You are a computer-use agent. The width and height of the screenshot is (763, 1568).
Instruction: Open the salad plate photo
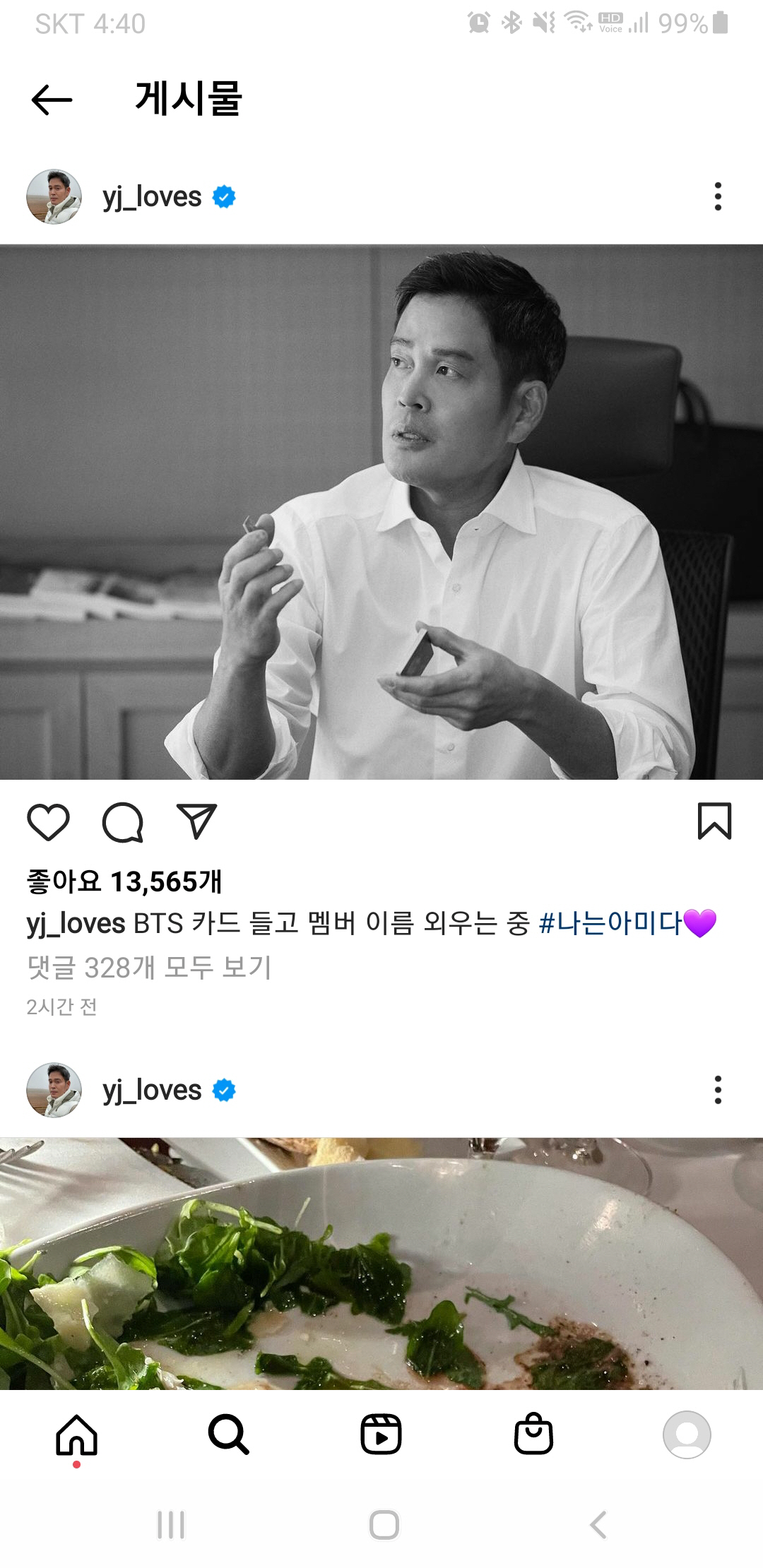tap(381, 1264)
